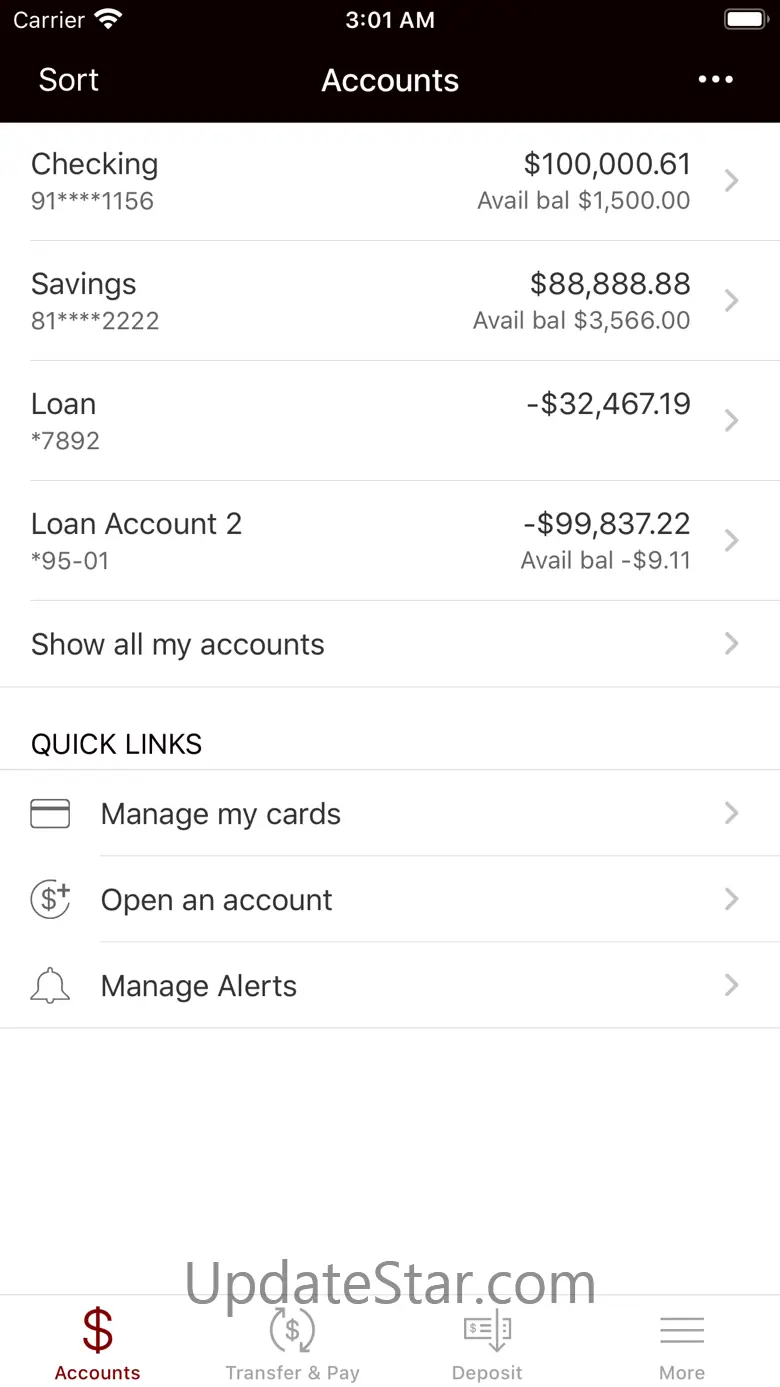Viewport: 780px width, 1387px height.
Task: Show all my accounts
Action: (390, 644)
